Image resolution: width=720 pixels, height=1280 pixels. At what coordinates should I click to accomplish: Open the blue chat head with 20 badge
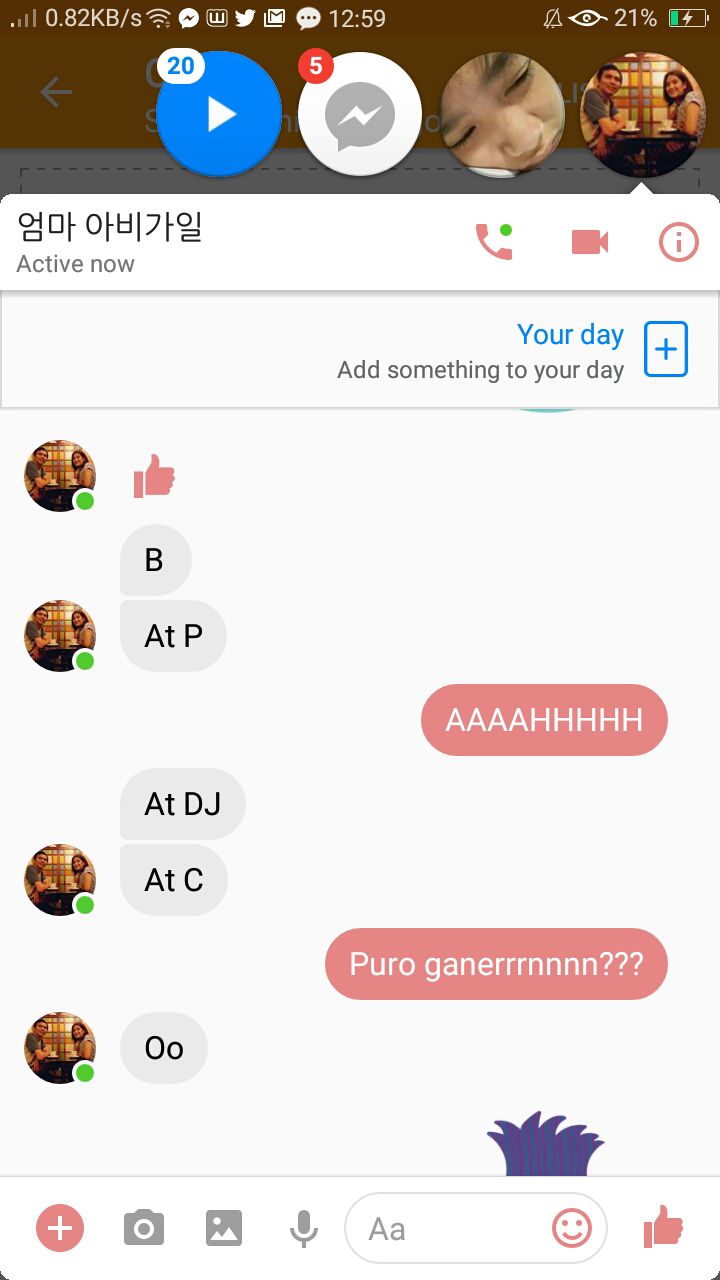[219, 114]
